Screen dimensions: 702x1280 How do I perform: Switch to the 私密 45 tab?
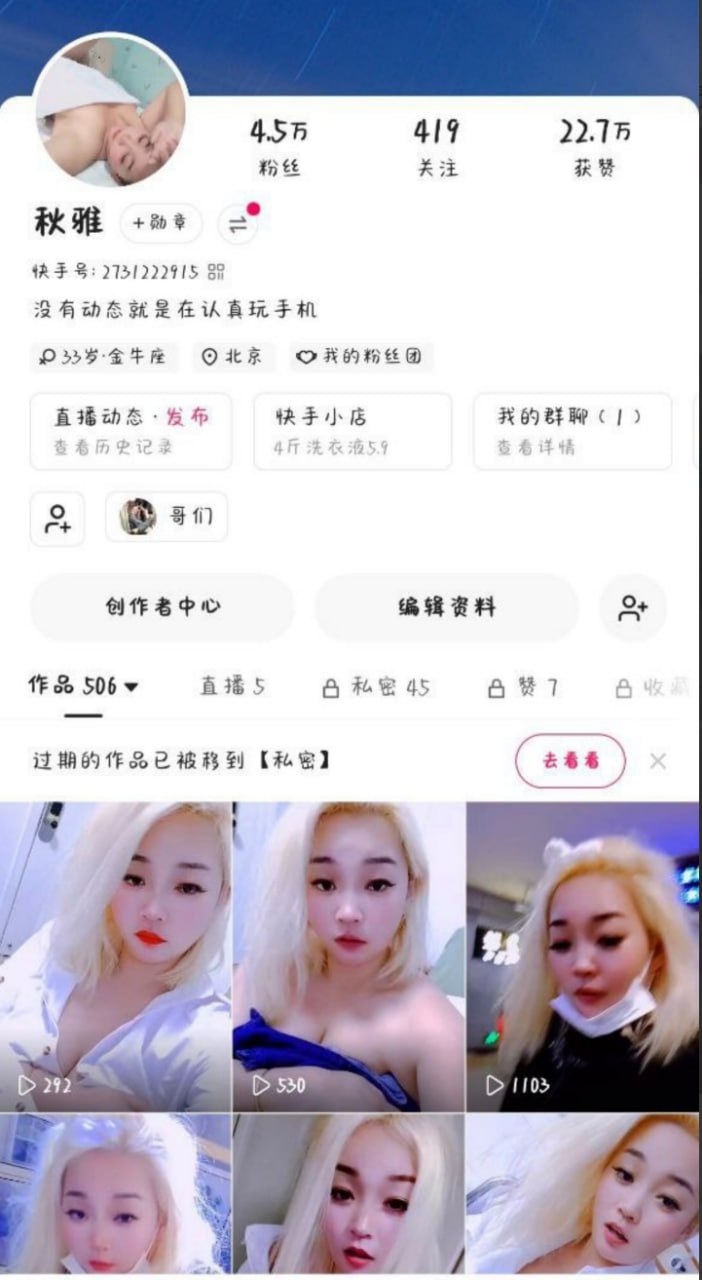tap(376, 687)
